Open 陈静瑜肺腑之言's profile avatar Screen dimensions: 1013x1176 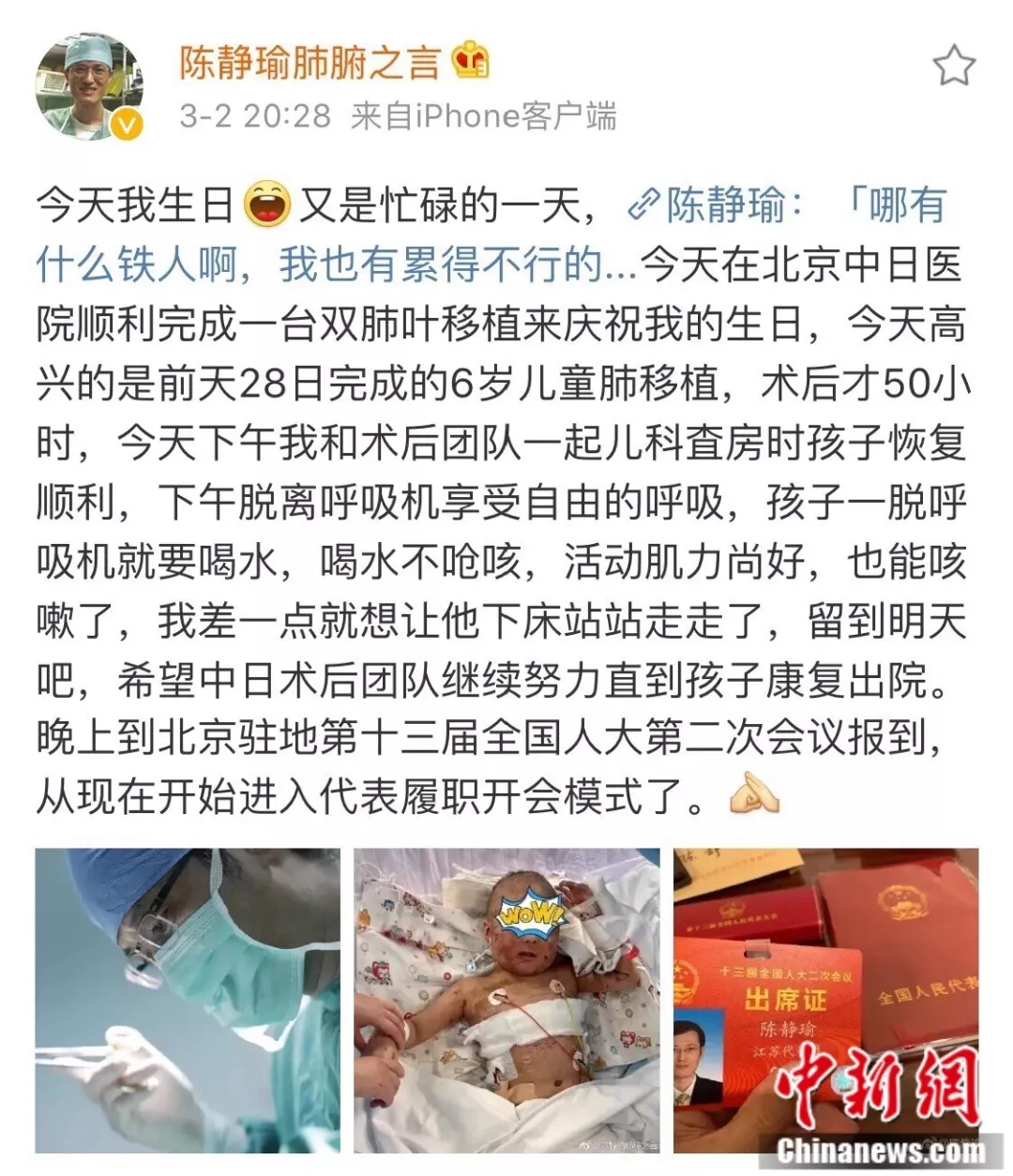(x=90, y=87)
